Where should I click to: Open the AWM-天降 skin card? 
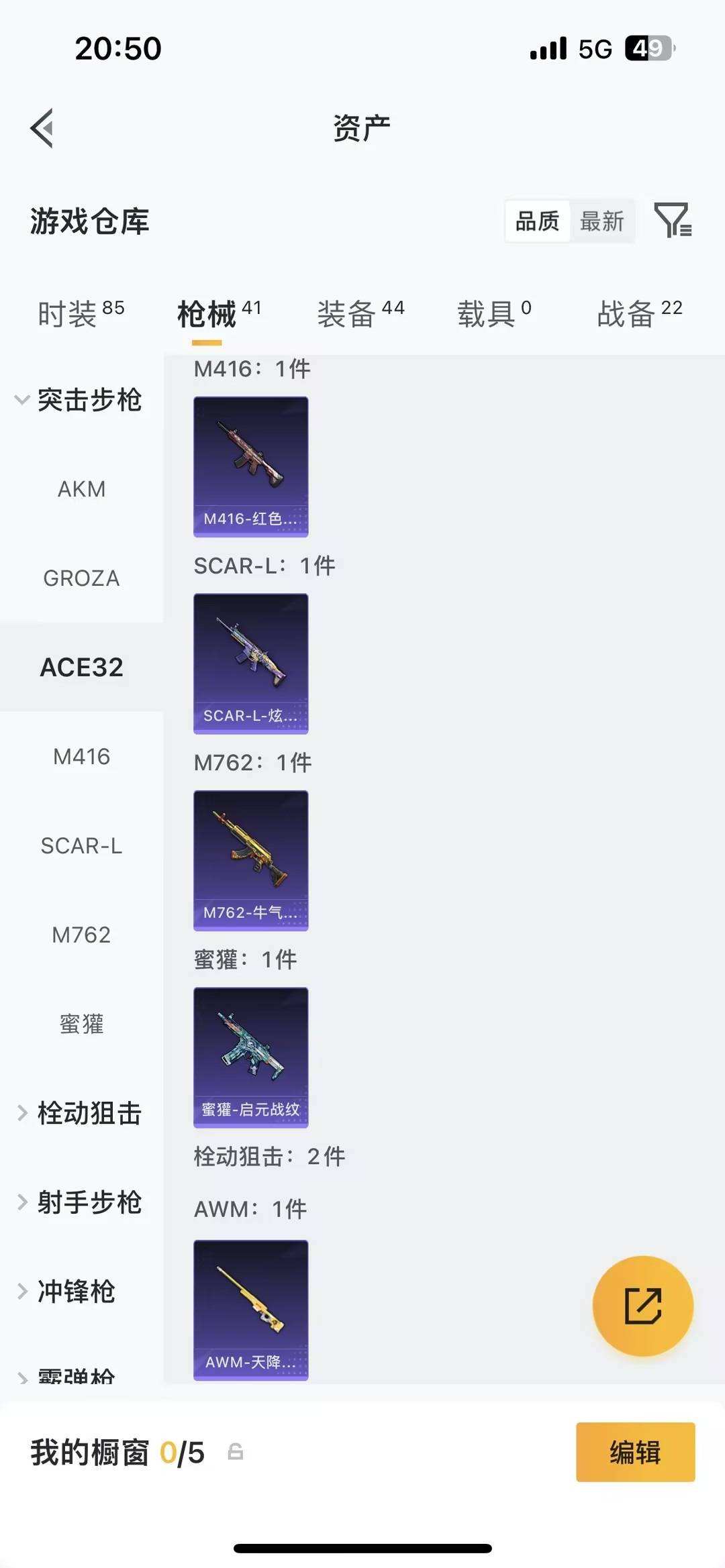[x=251, y=1310]
